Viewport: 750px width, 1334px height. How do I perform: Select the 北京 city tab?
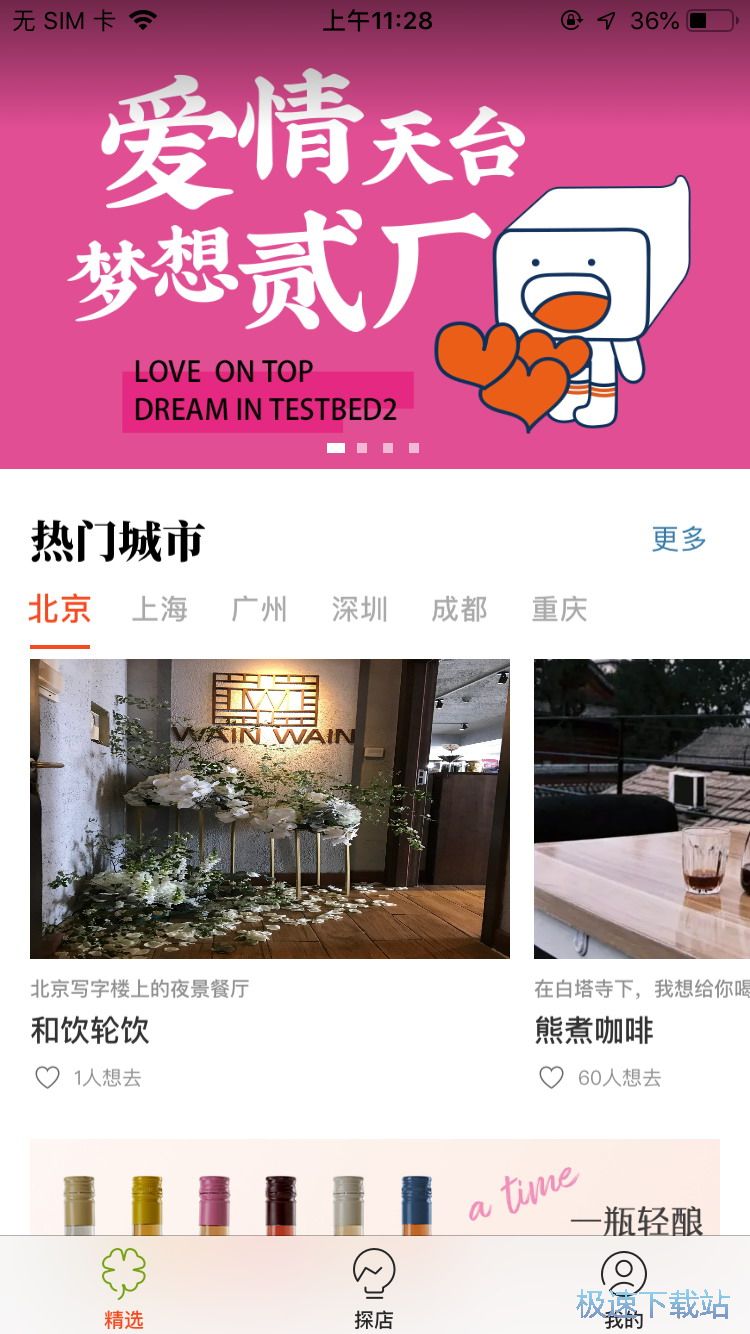[x=60, y=609]
